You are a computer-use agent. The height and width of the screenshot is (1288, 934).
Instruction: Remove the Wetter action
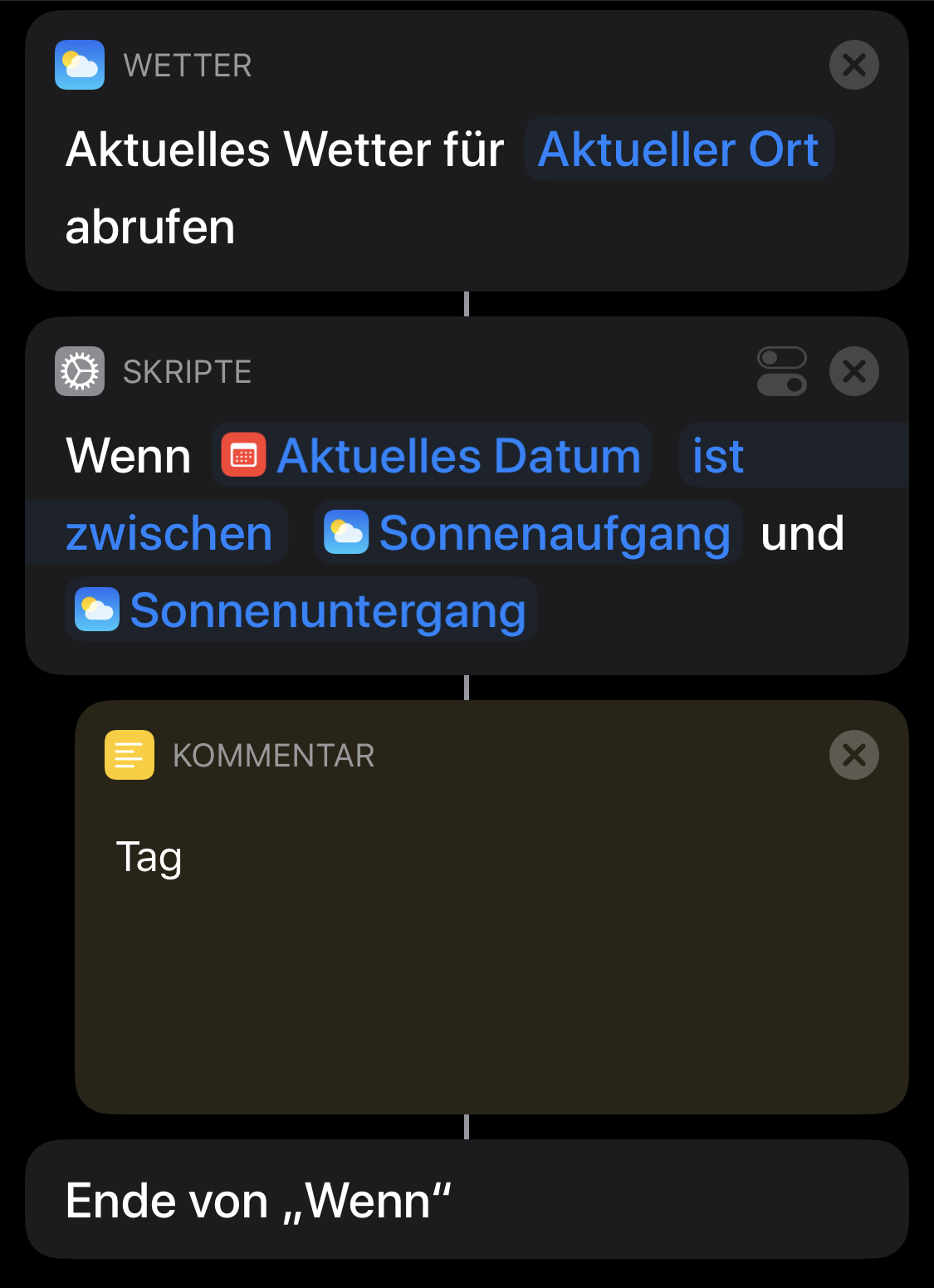(x=853, y=65)
